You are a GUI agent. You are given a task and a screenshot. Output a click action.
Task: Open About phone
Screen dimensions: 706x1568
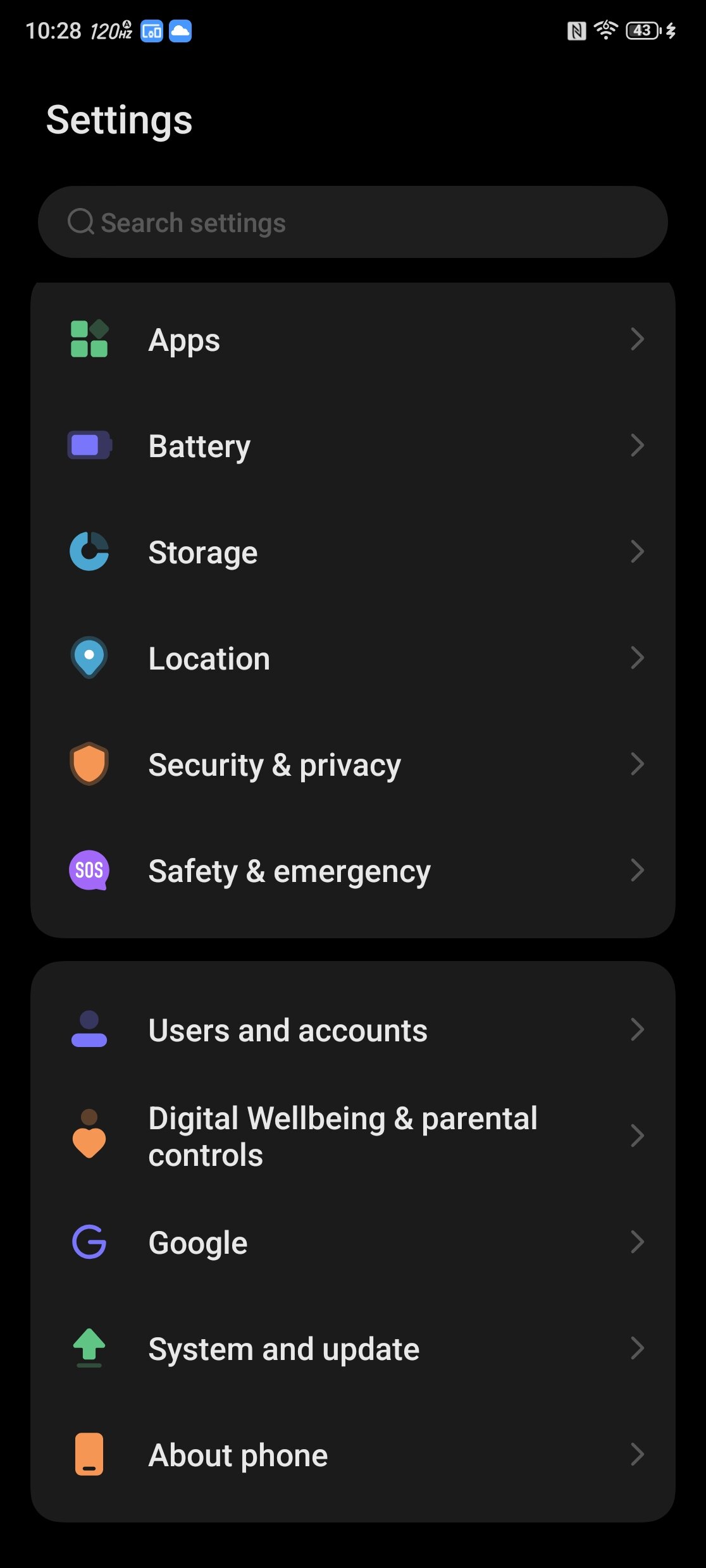353,1455
